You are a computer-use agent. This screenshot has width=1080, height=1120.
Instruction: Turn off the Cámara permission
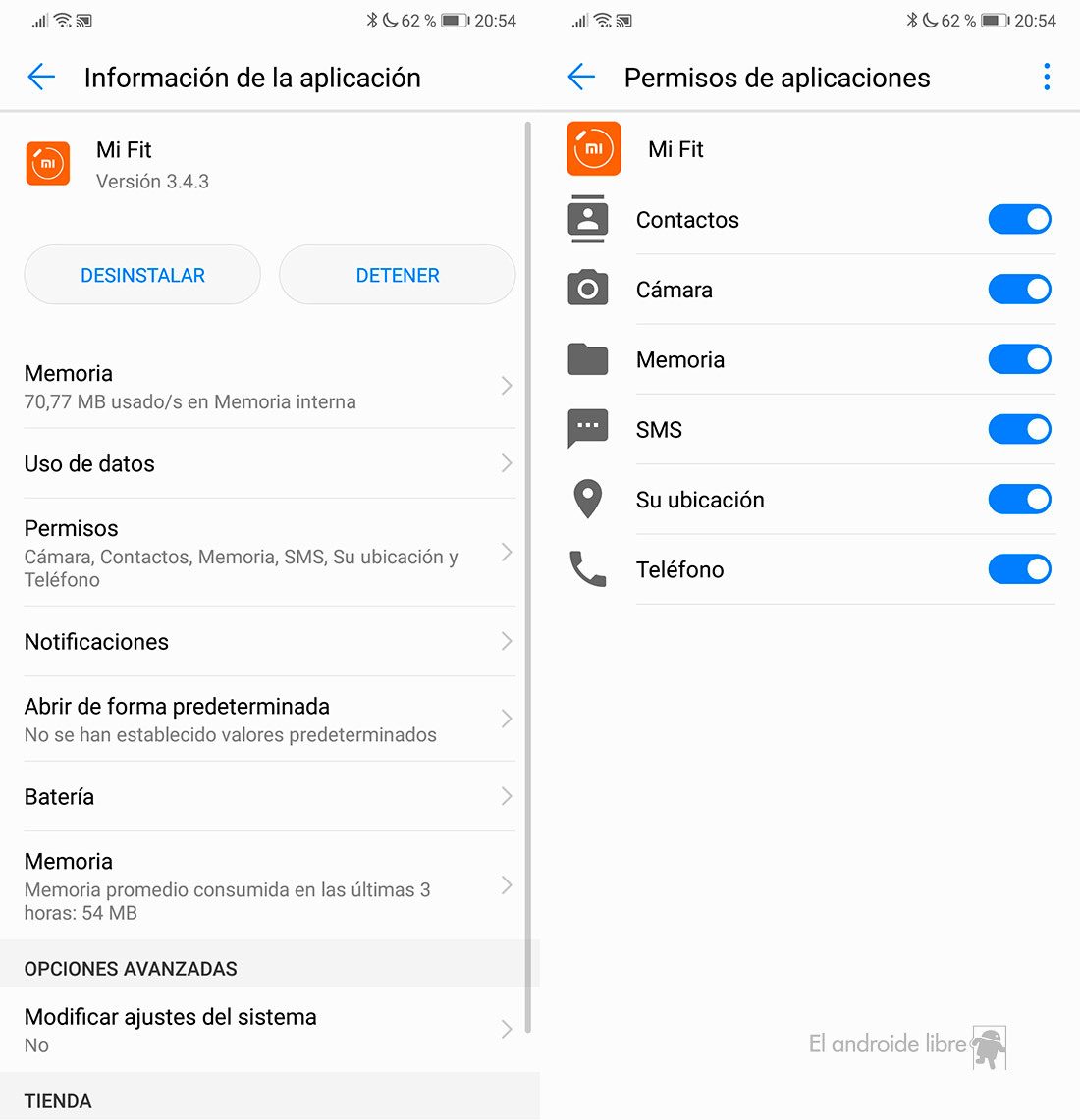pyautogui.click(x=1019, y=290)
